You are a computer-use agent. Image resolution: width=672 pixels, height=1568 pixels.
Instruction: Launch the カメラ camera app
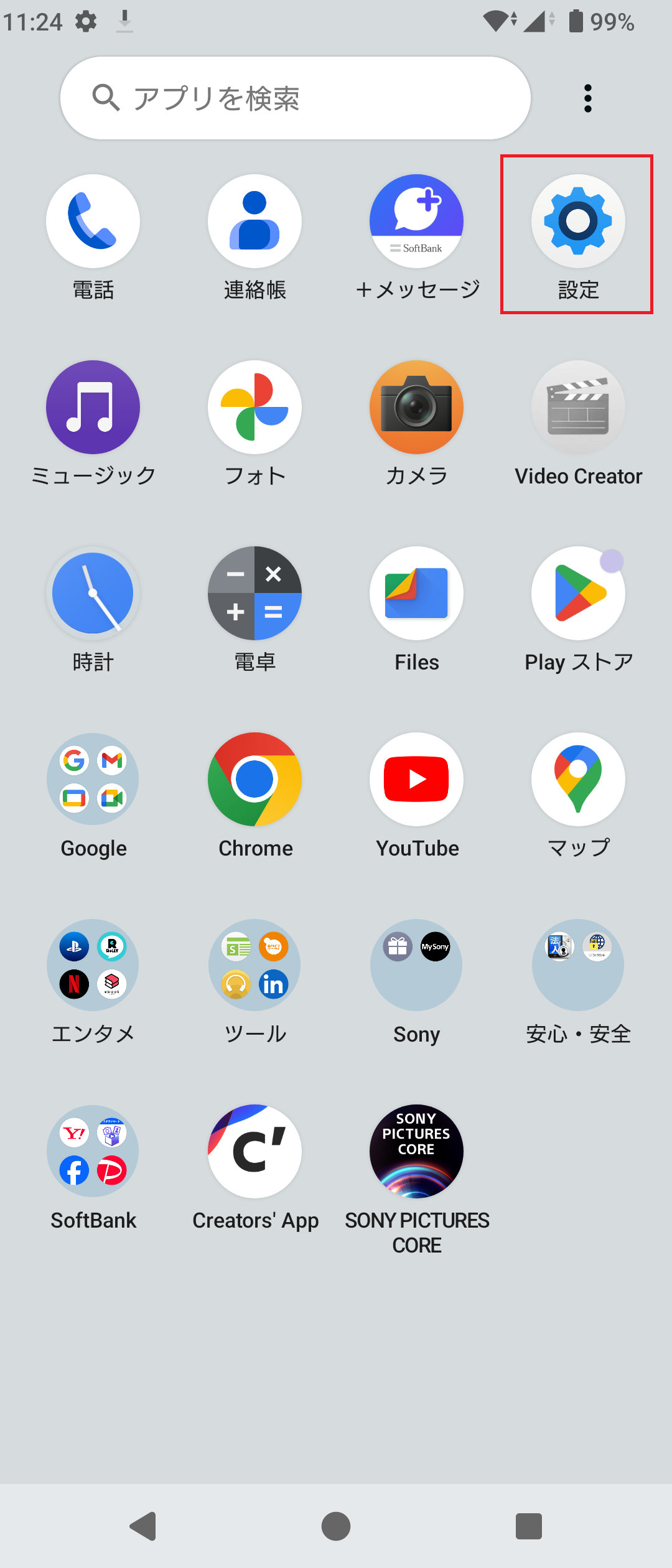pos(416,407)
